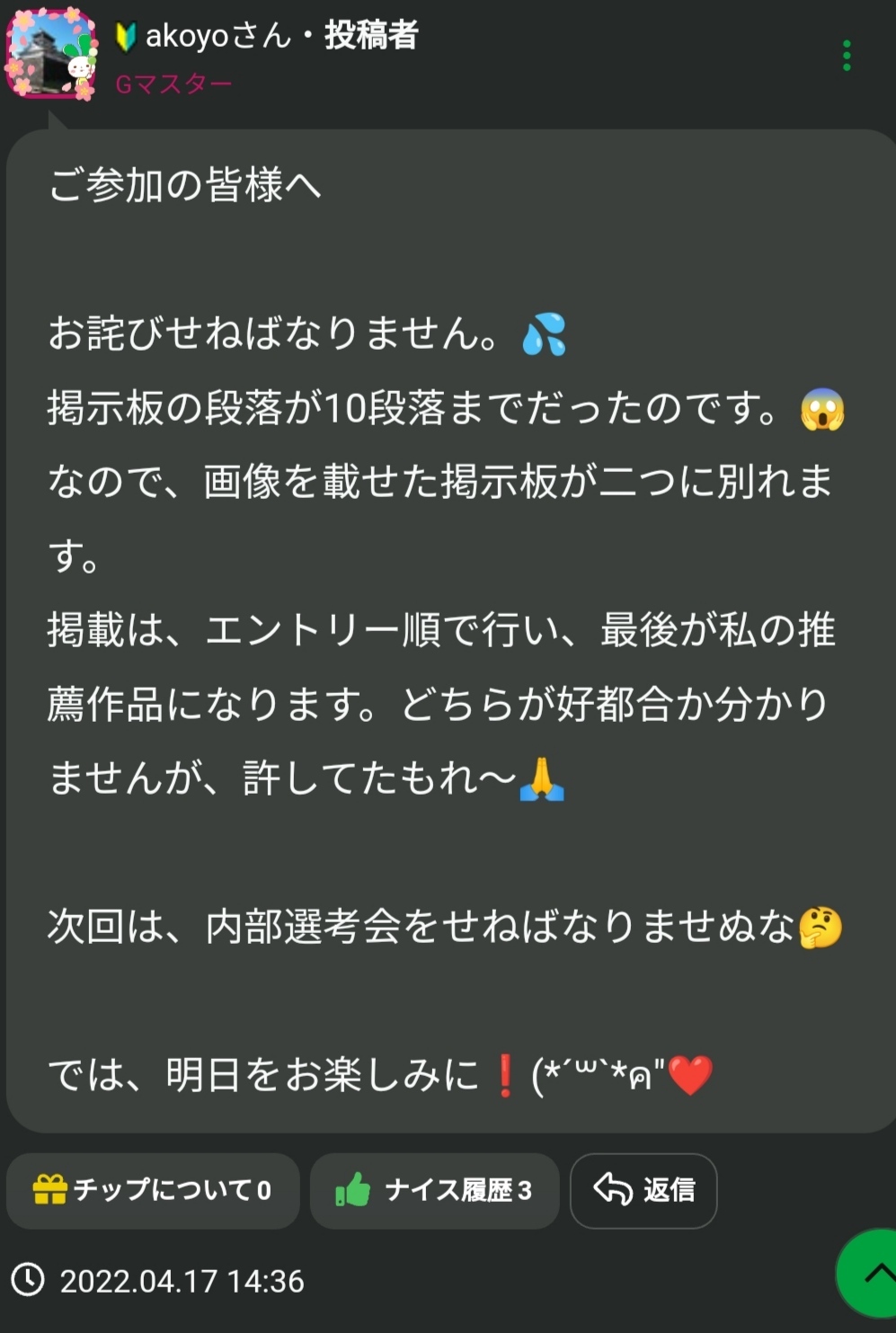Open akoyo's profile avatar
The width and height of the screenshot is (896, 1333).
click(52, 54)
